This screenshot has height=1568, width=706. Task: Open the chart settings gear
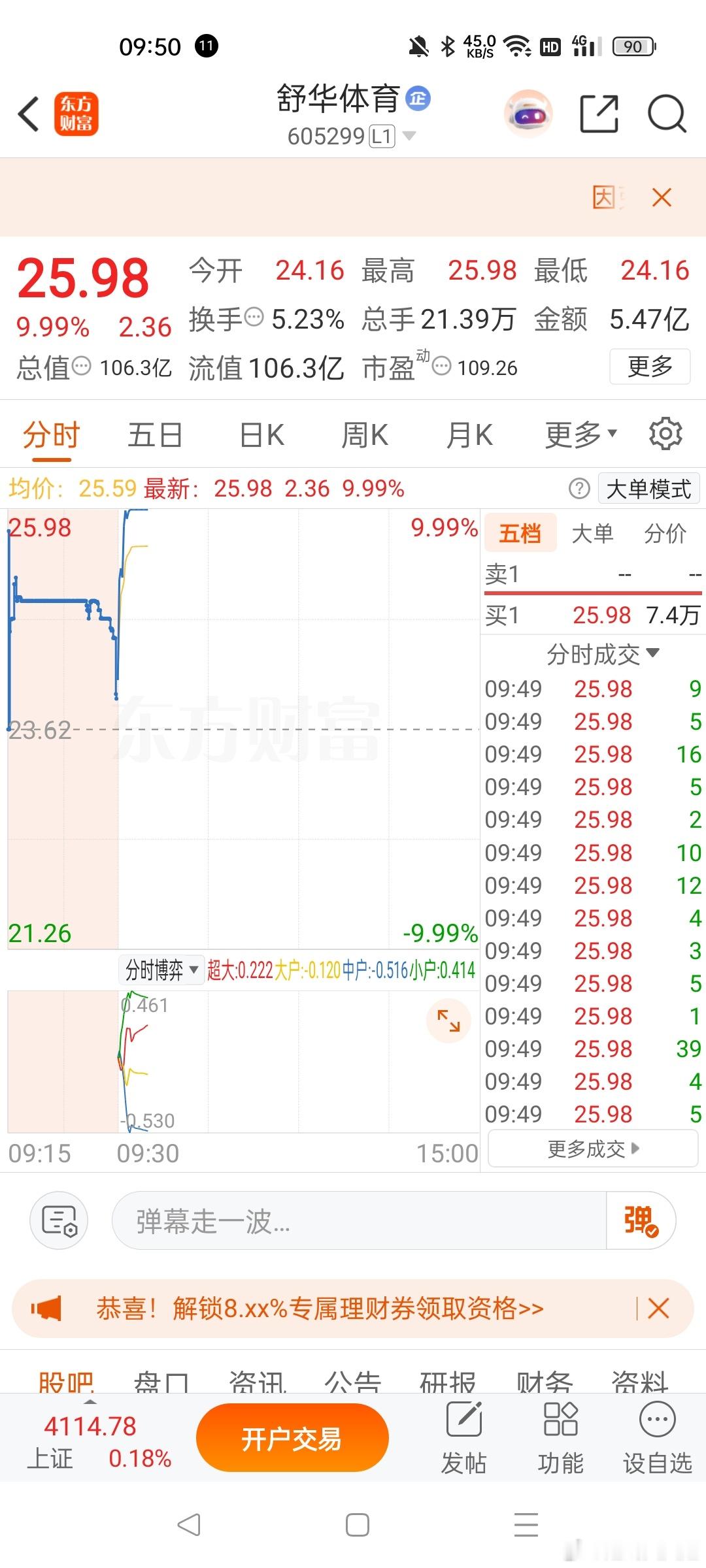(x=666, y=433)
